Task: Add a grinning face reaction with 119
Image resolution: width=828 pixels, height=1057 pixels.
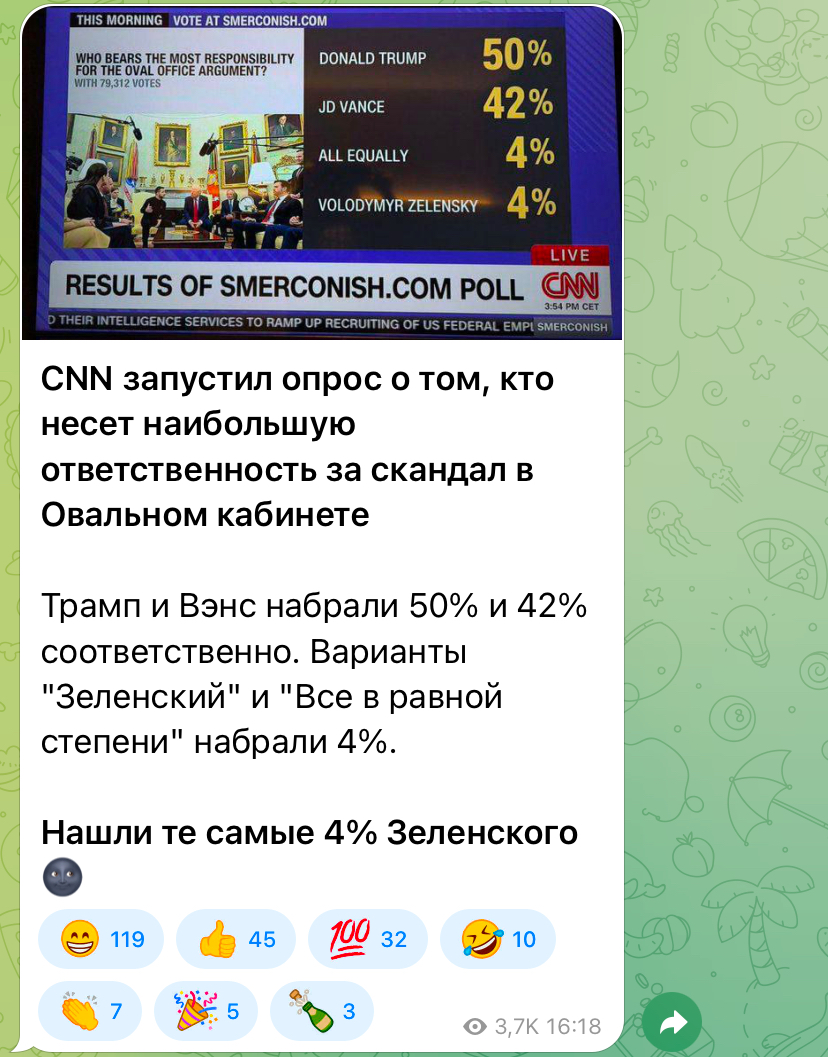Action: [x=101, y=939]
